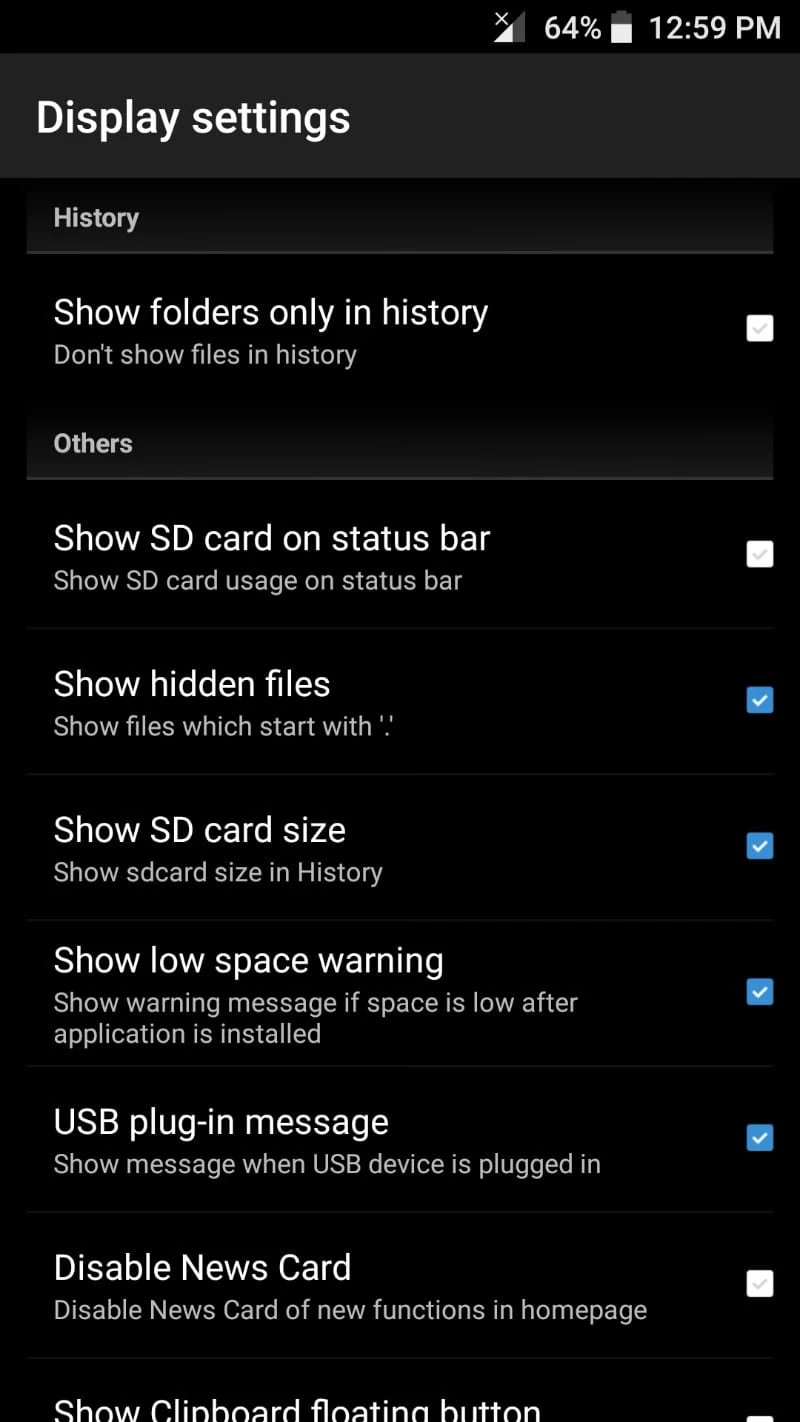800x1422 pixels.
Task: Enable Show folders only in history
Action: coord(759,329)
